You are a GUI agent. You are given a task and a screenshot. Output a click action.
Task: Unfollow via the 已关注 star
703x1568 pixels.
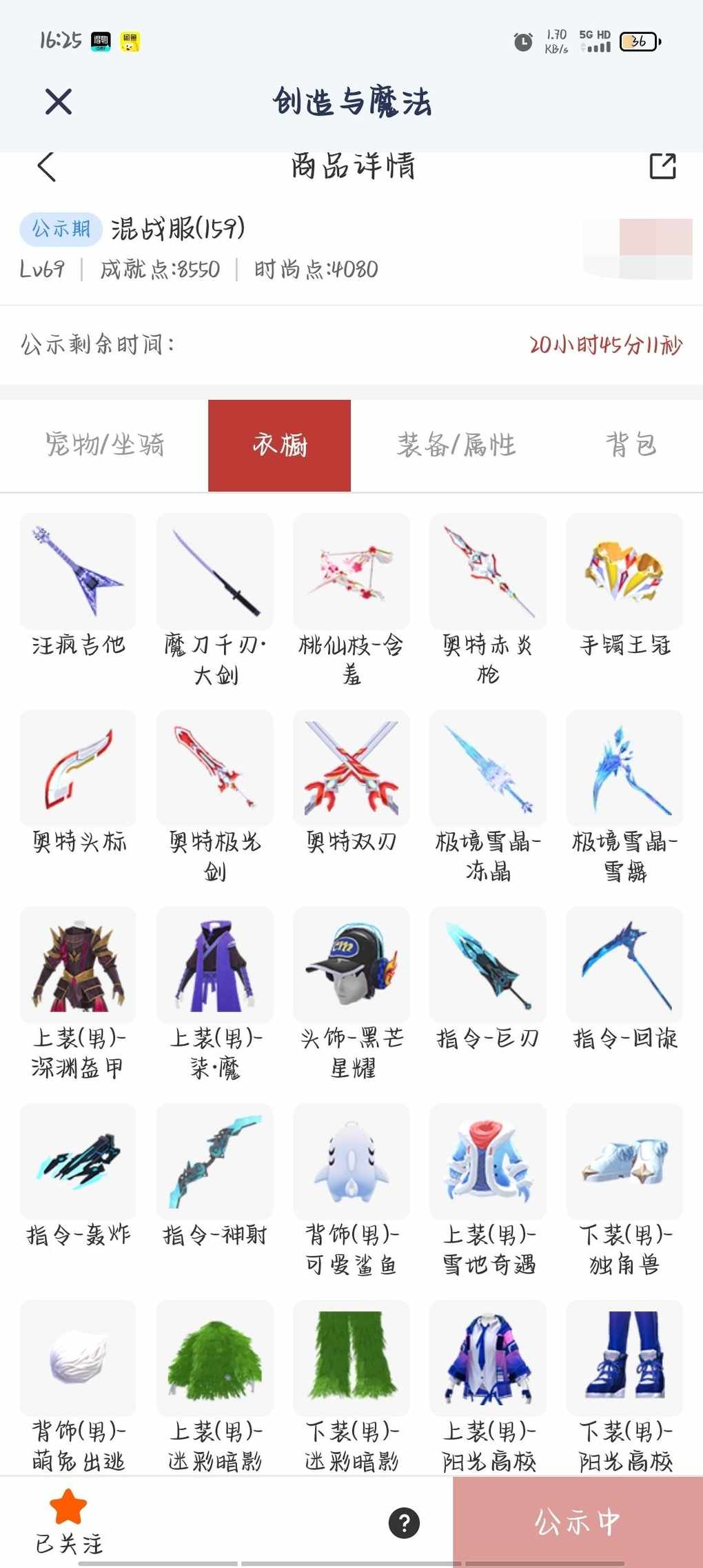pos(68,1520)
